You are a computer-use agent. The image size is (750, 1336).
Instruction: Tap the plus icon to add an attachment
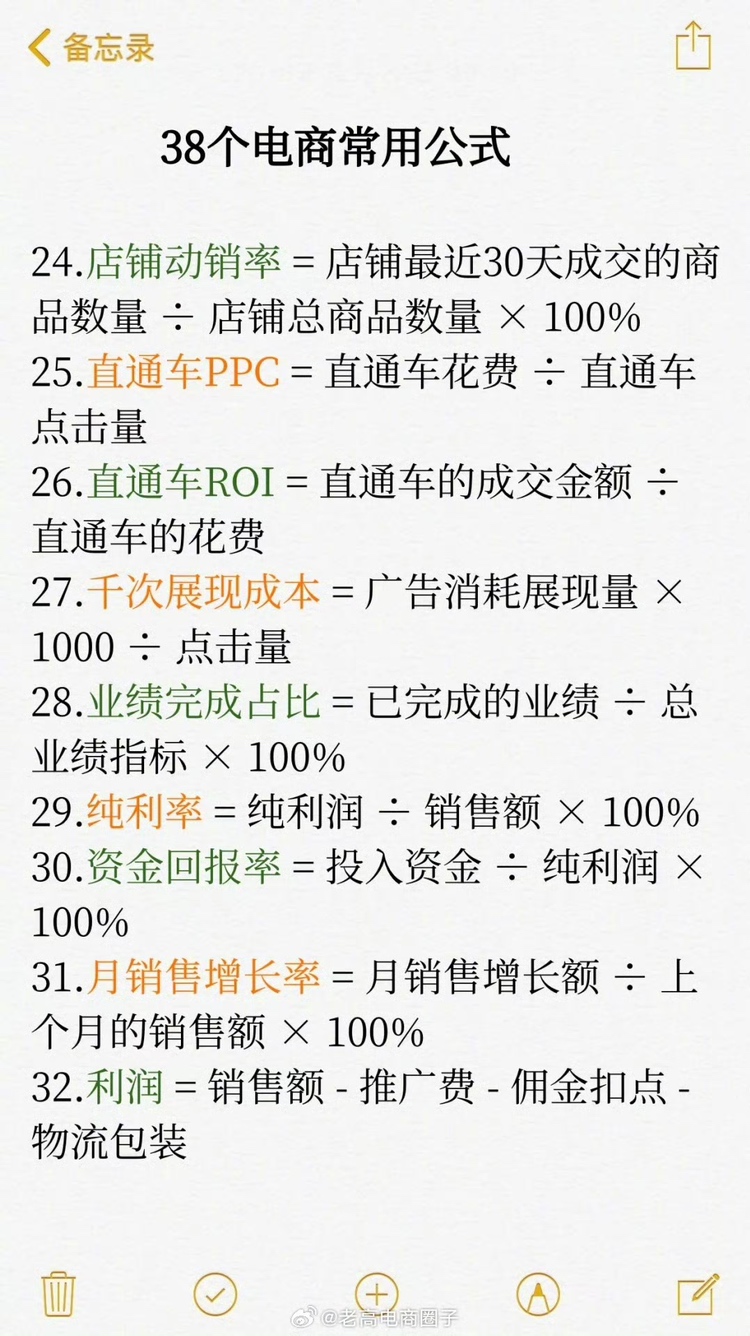tap(376, 1294)
